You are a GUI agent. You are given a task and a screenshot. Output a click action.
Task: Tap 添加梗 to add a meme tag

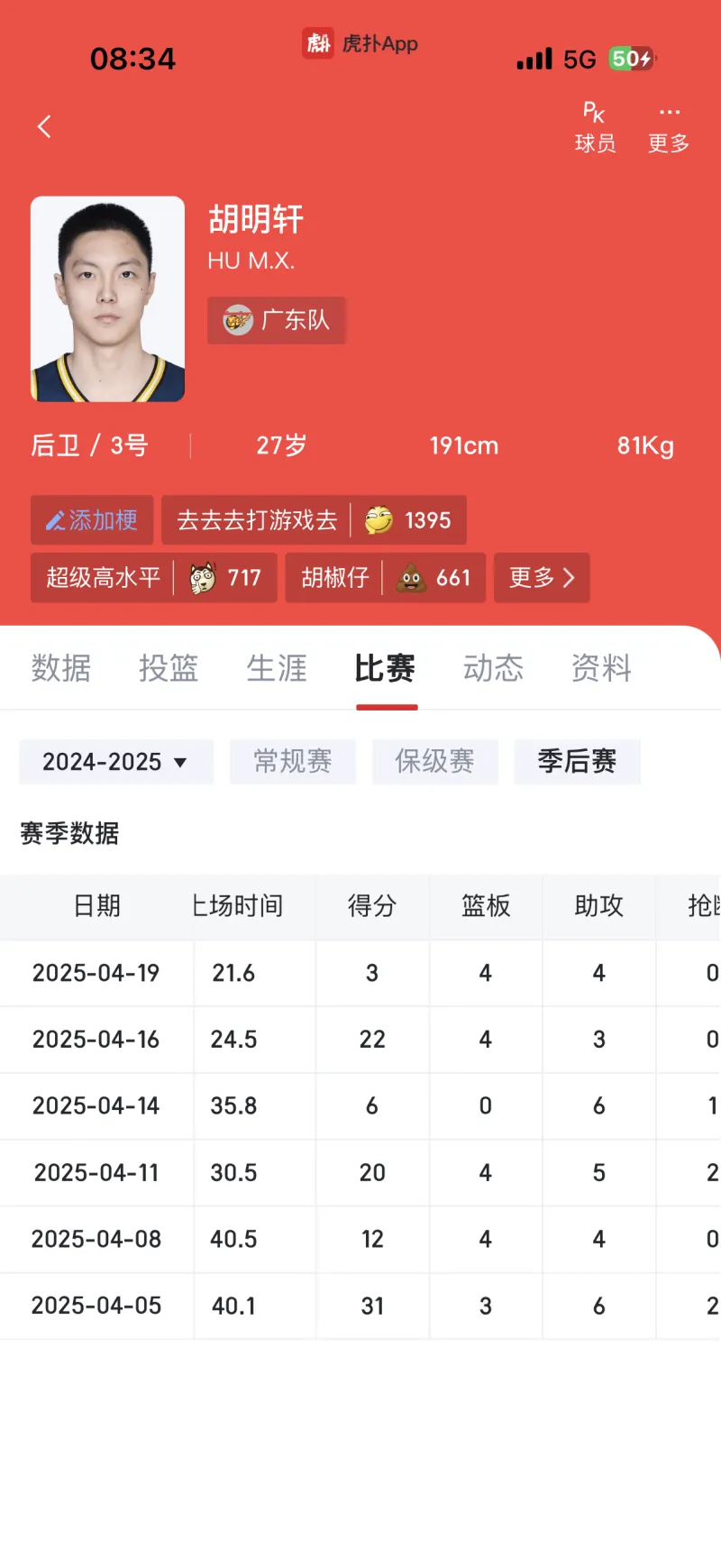coord(92,520)
